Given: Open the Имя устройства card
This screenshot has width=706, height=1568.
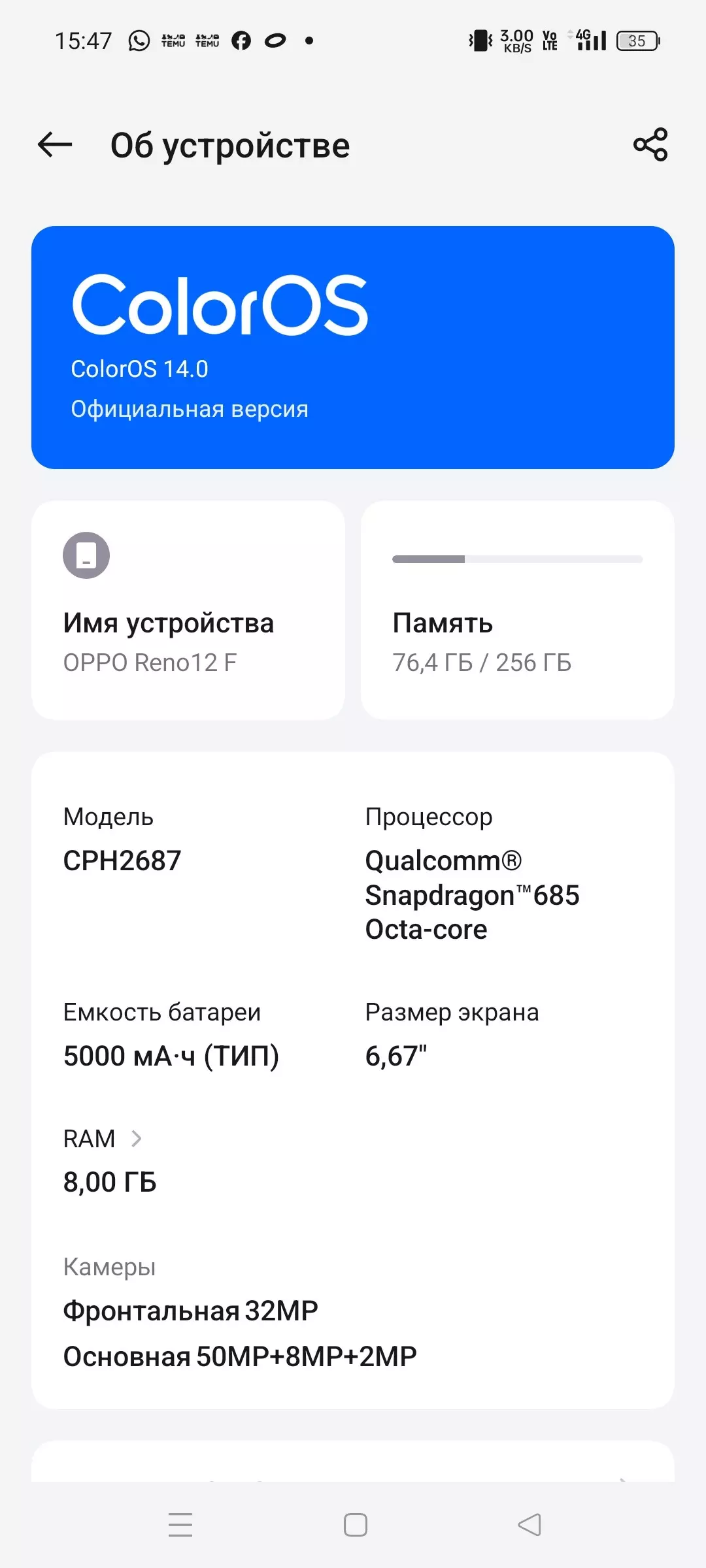Looking at the screenshot, I should pos(188,608).
